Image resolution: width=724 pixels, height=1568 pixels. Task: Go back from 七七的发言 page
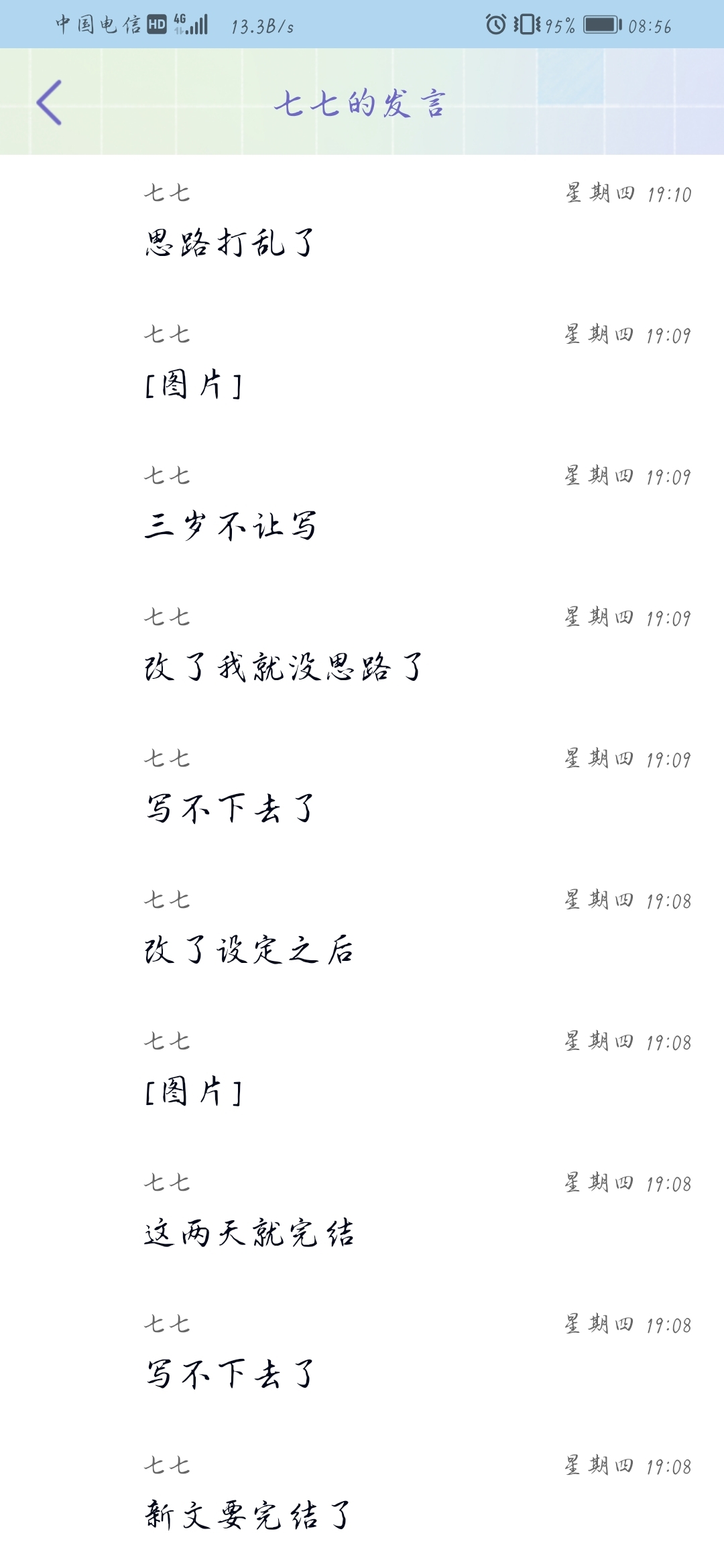pyautogui.click(x=49, y=103)
